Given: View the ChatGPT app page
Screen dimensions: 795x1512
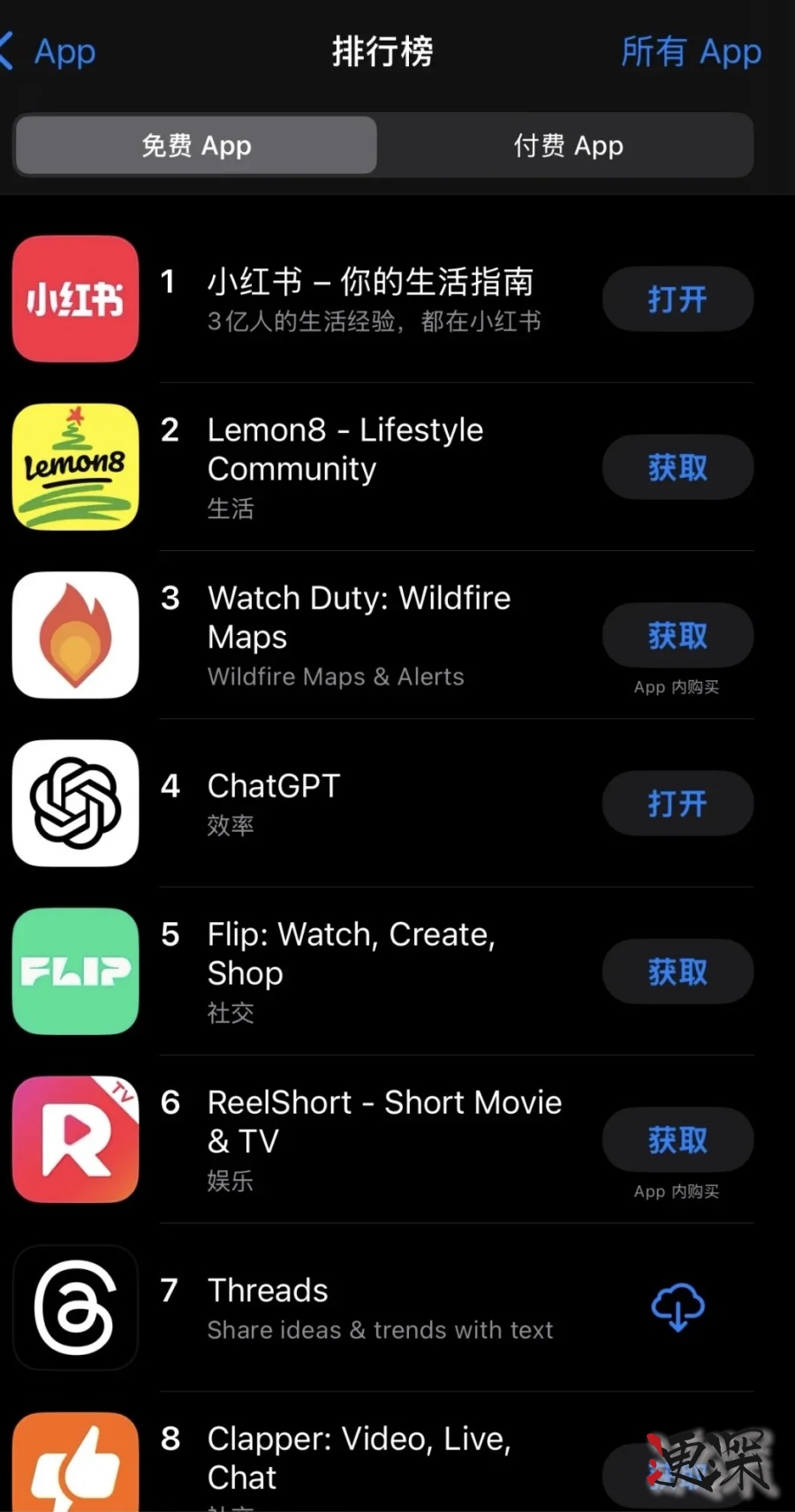Looking at the screenshot, I should point(274,786).
